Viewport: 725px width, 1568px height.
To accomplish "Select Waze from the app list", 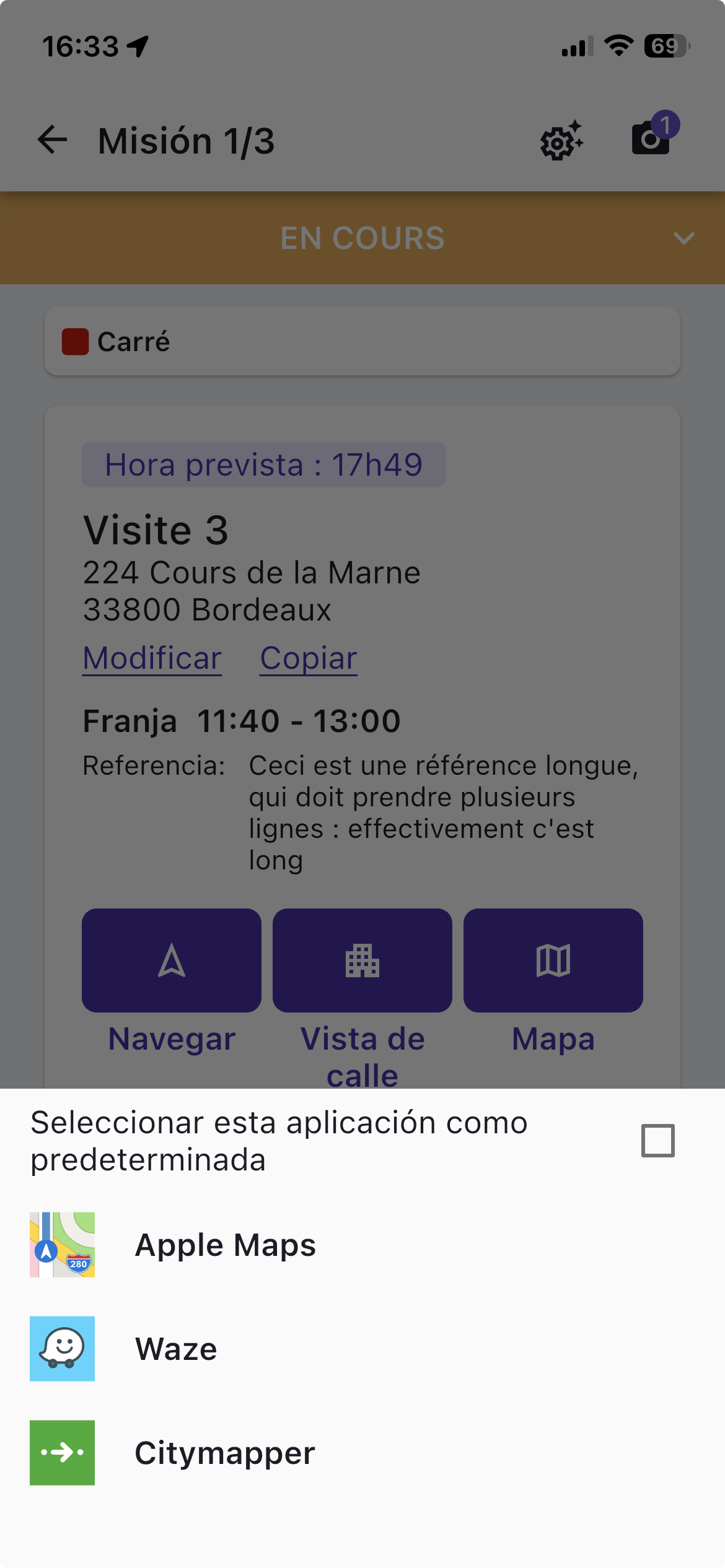I will tap(176, 1348).
